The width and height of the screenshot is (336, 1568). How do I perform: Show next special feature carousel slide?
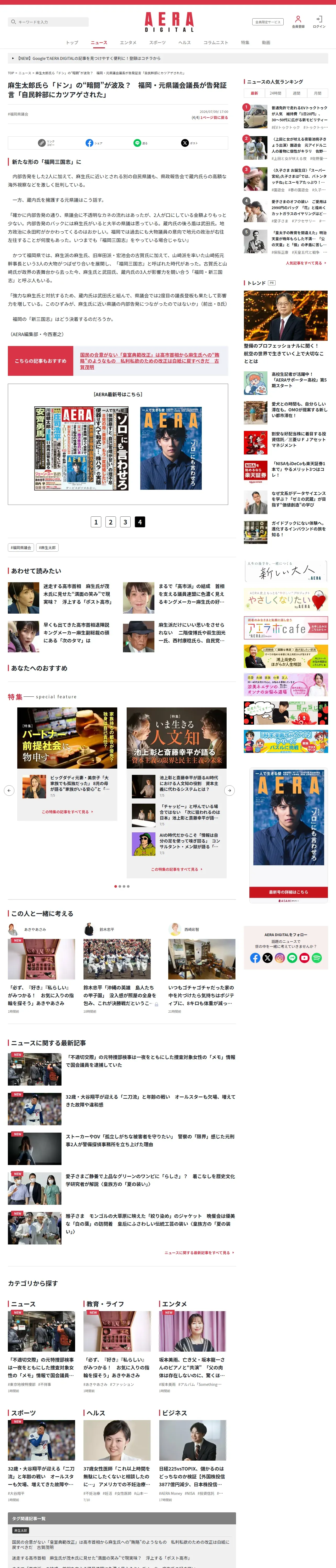point(229,790)
